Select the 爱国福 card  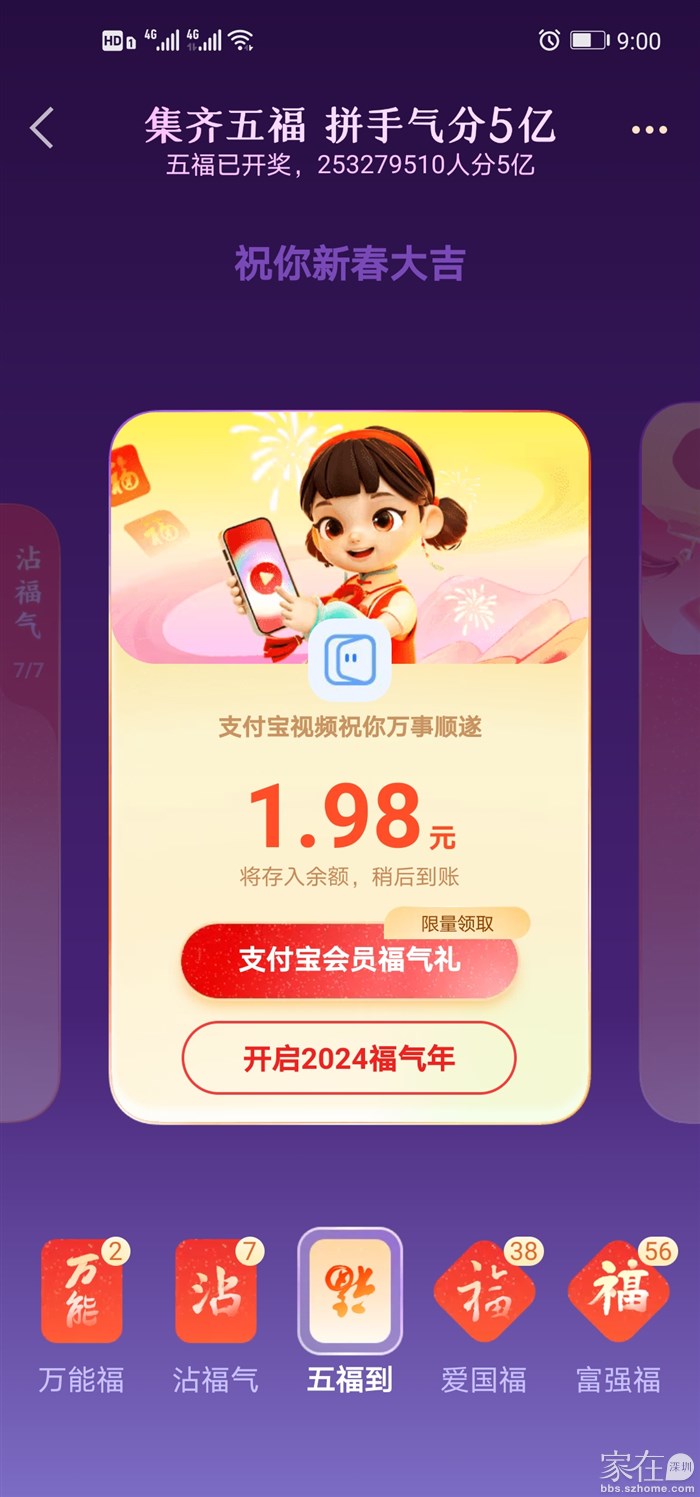(x=484, y=1291)
